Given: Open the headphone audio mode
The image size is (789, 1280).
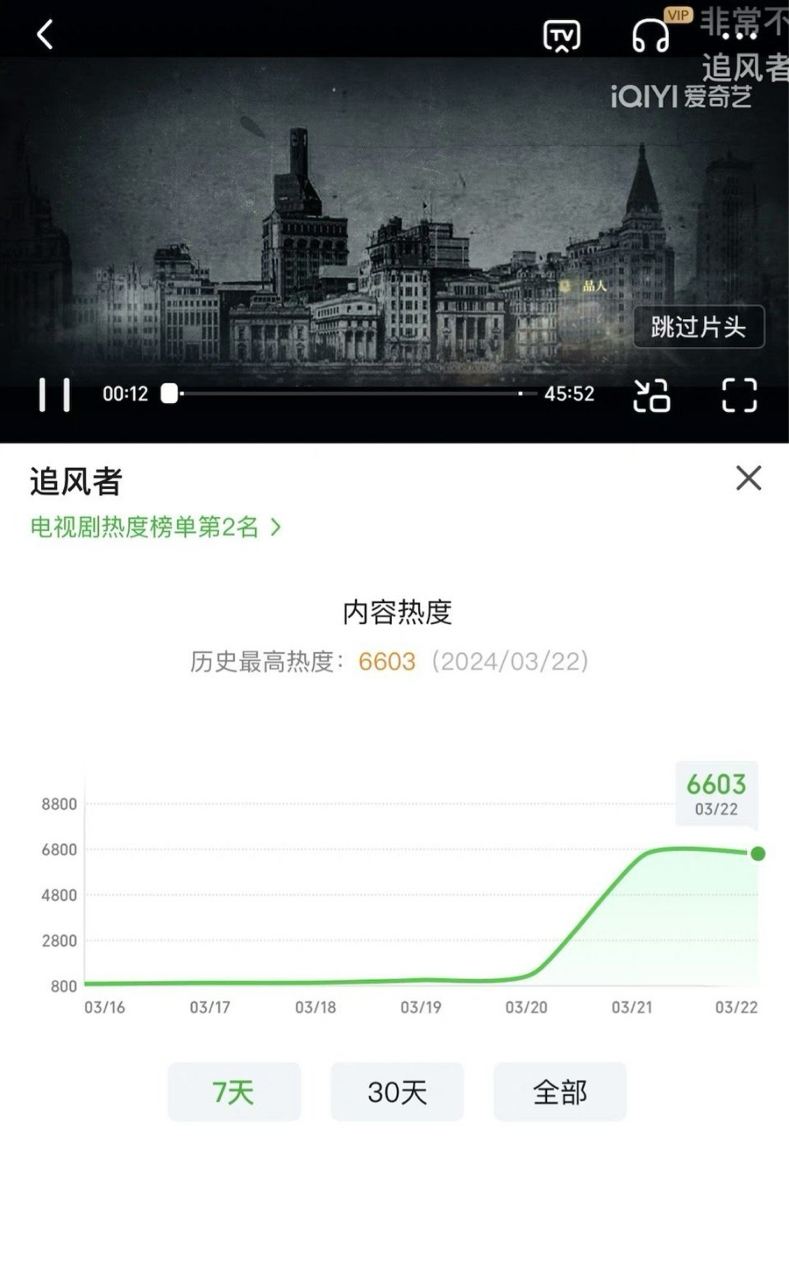Looking at the screenshot, I should point(651,36).
